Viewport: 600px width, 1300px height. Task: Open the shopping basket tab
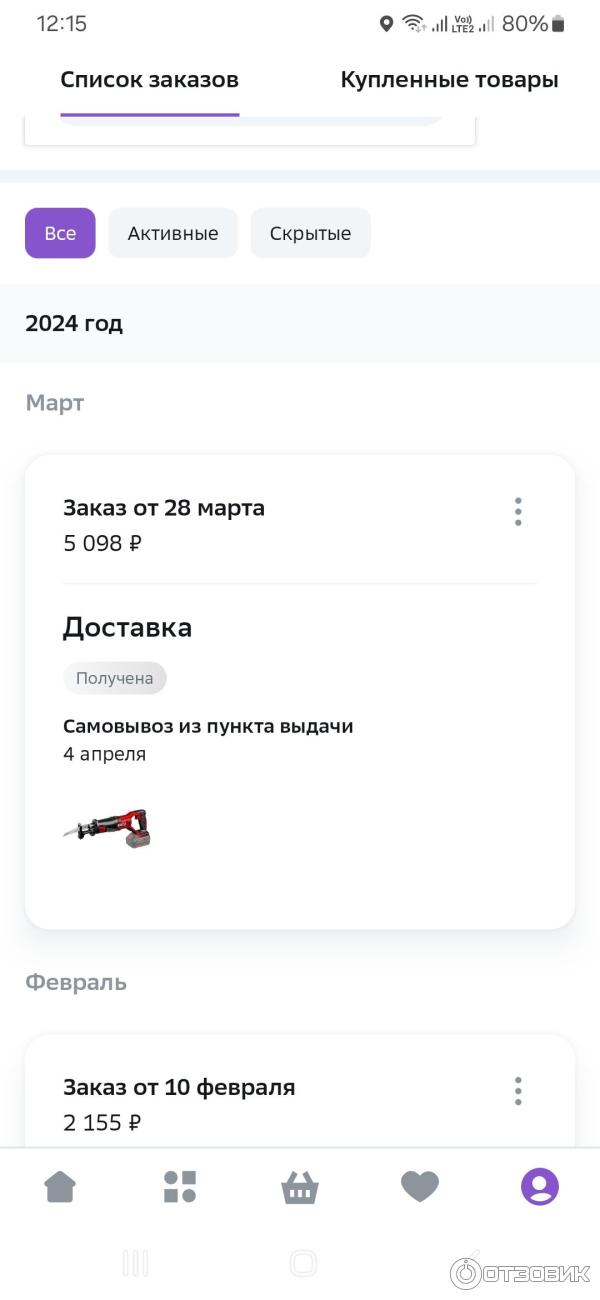(300, 1187)
